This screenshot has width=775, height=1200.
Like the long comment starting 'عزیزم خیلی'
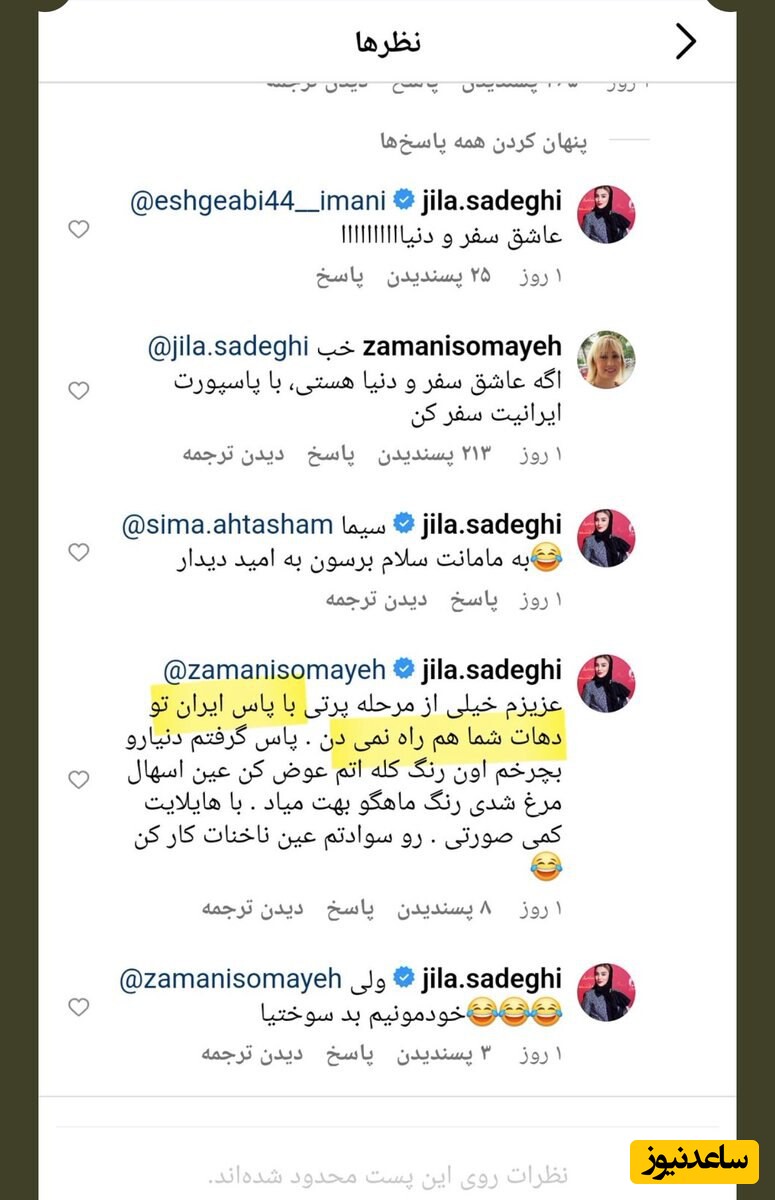pos(78,781)
